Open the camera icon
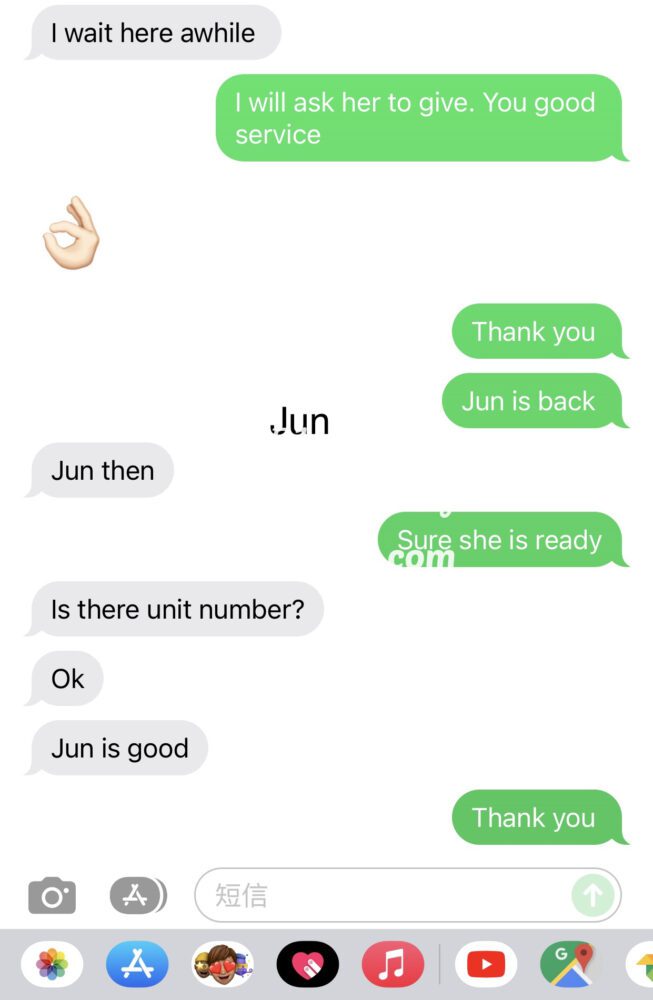Image resolution: width=653 pixels, height=1000 pixels. pyautogui.click(x=52, y=895)
